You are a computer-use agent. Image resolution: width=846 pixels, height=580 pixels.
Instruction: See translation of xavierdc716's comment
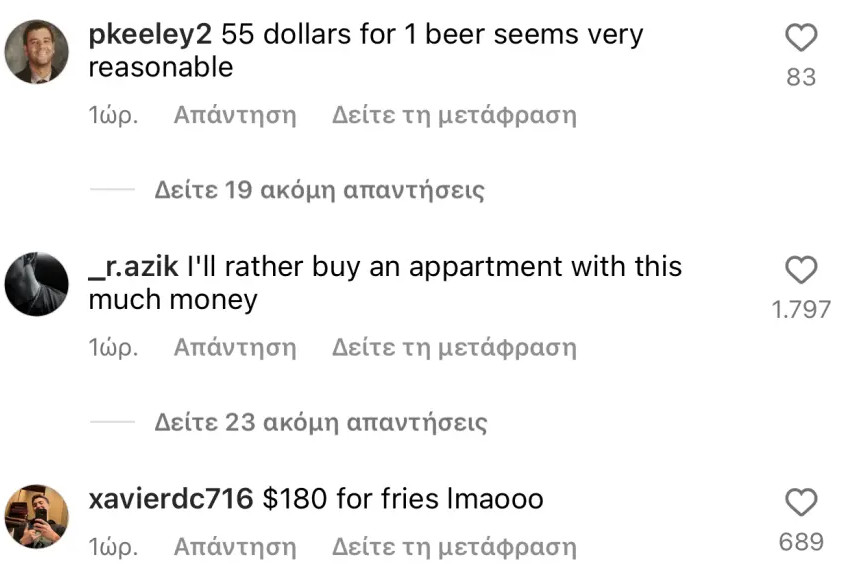pyautogui.click(x=454, y=547)
